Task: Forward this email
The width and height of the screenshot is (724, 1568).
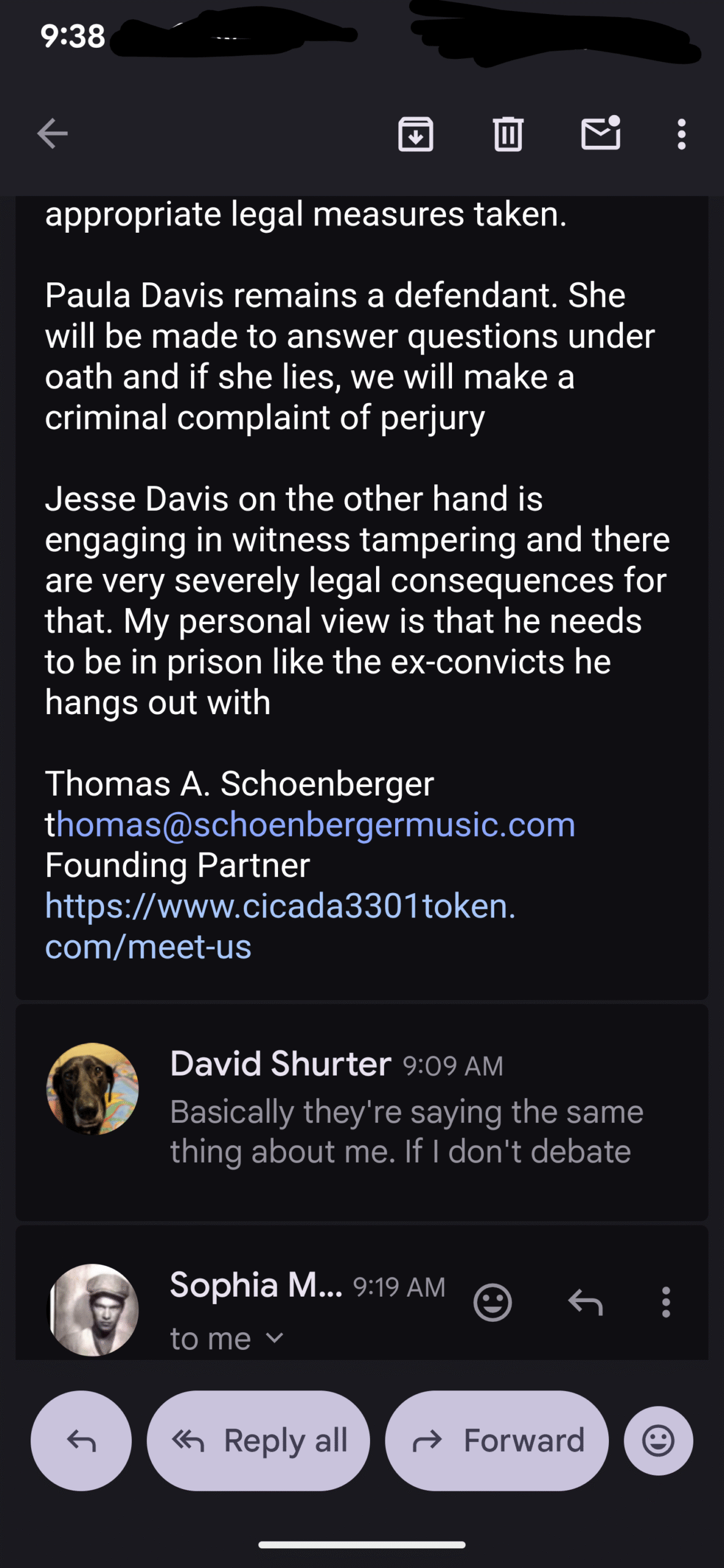Action: pos(497,1441)
